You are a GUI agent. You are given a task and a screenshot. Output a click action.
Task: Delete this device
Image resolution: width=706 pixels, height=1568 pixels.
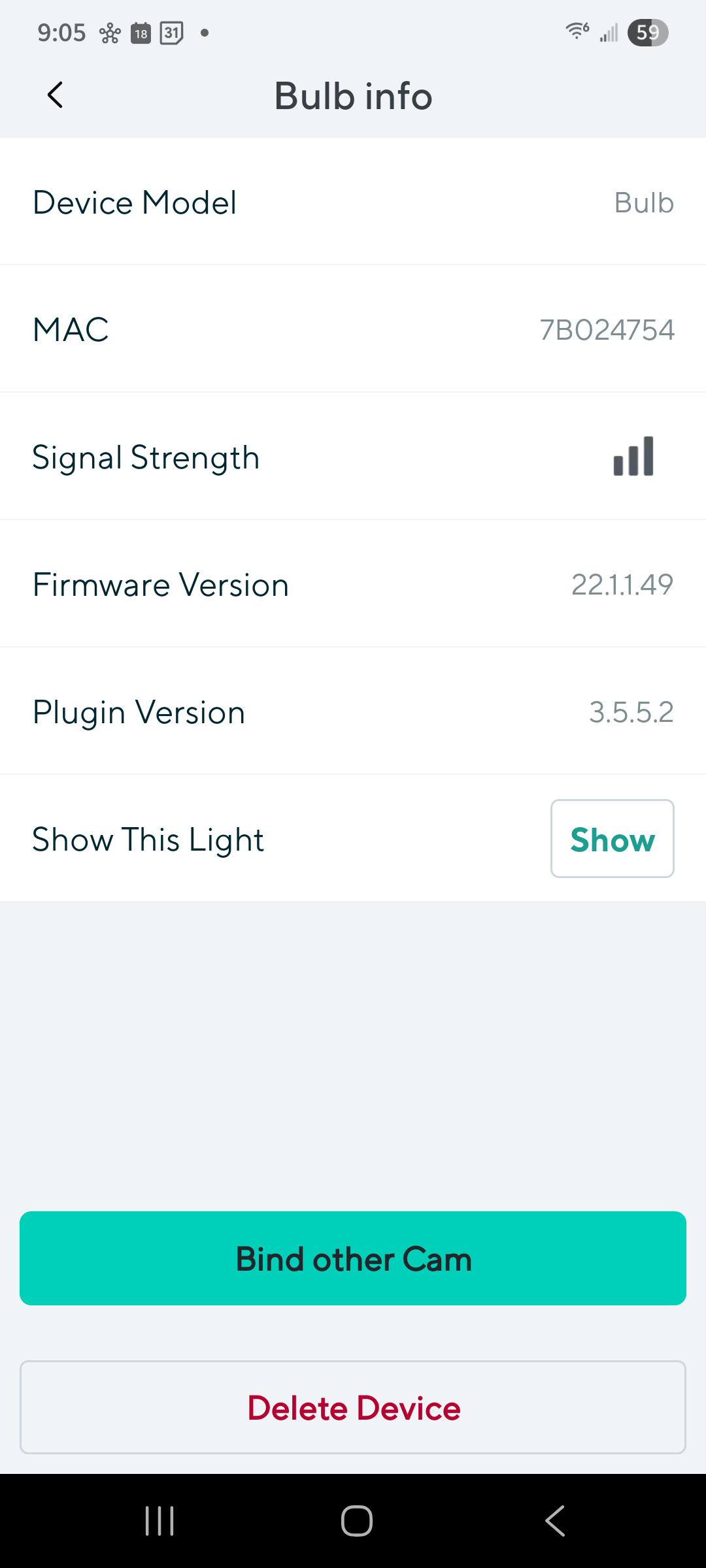(x=353, y=1407)
